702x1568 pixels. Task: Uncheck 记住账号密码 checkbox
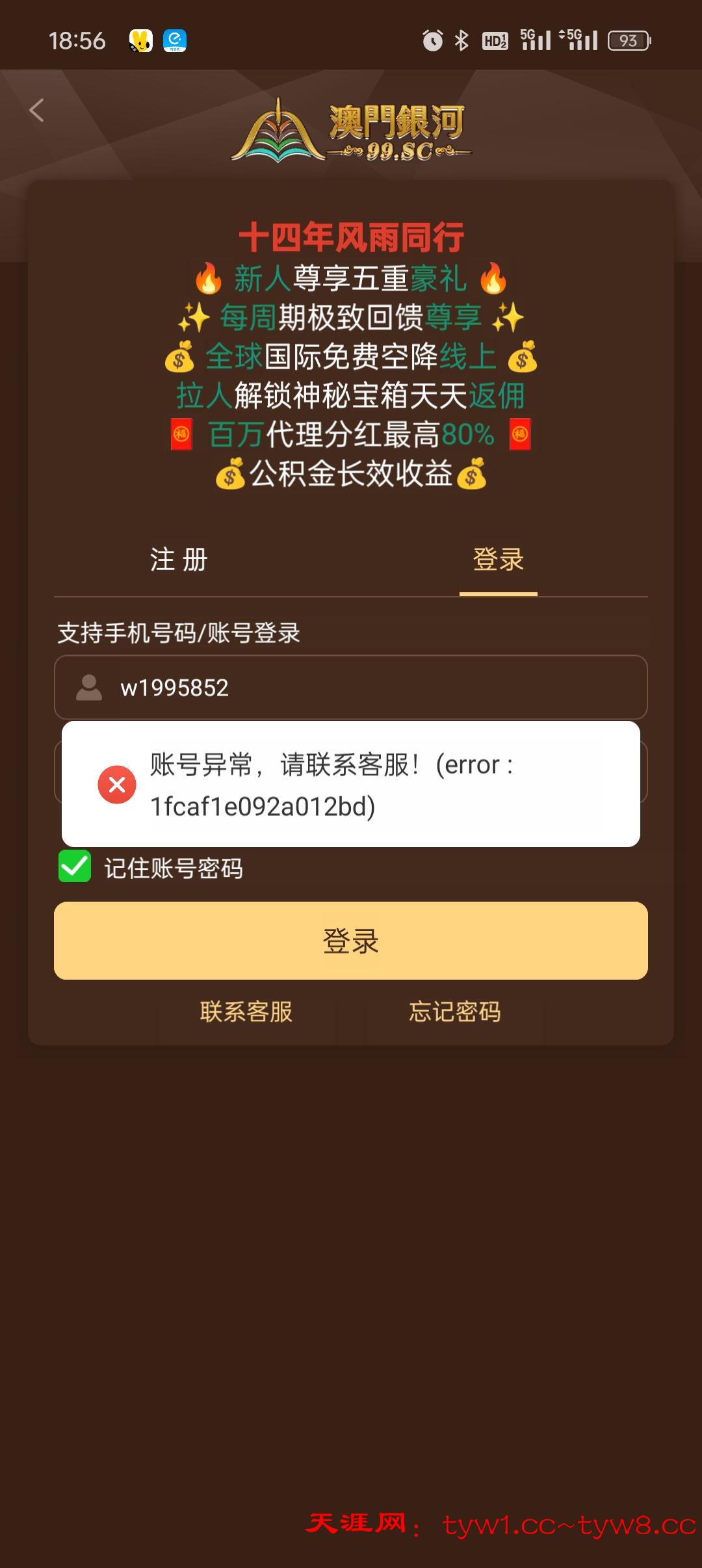[75, 867]
